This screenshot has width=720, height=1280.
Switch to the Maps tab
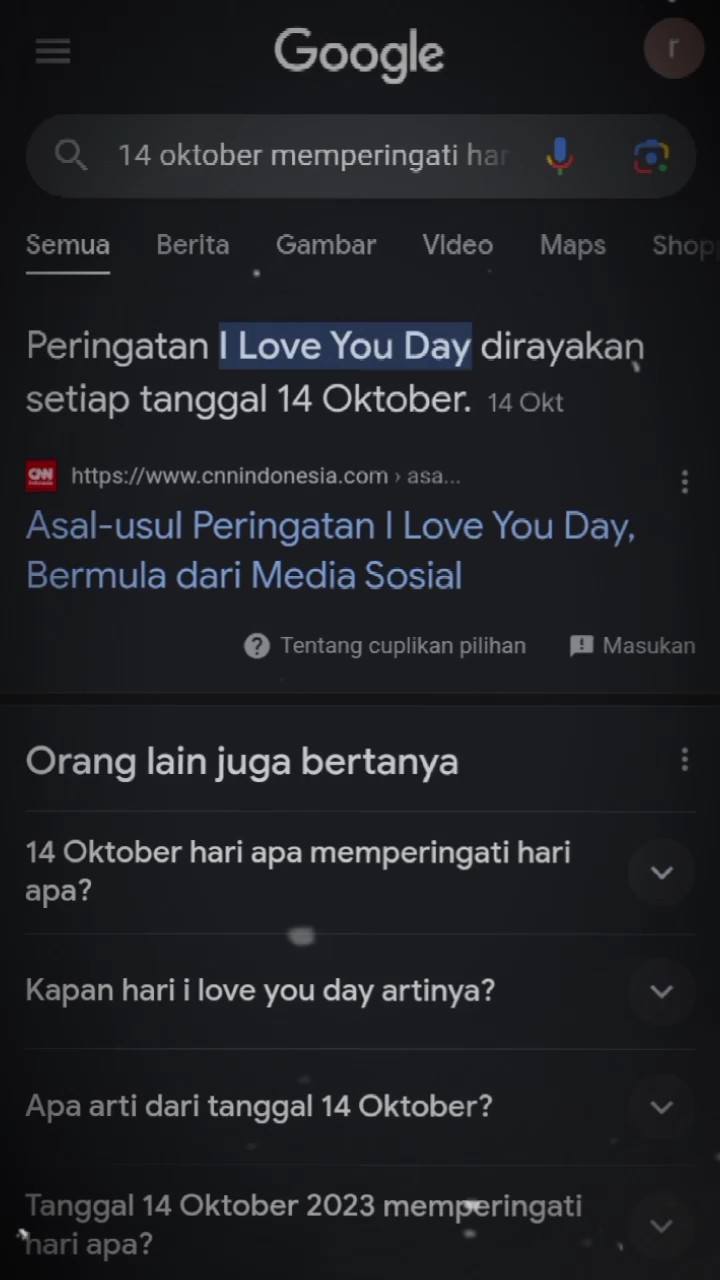point(573,245)
